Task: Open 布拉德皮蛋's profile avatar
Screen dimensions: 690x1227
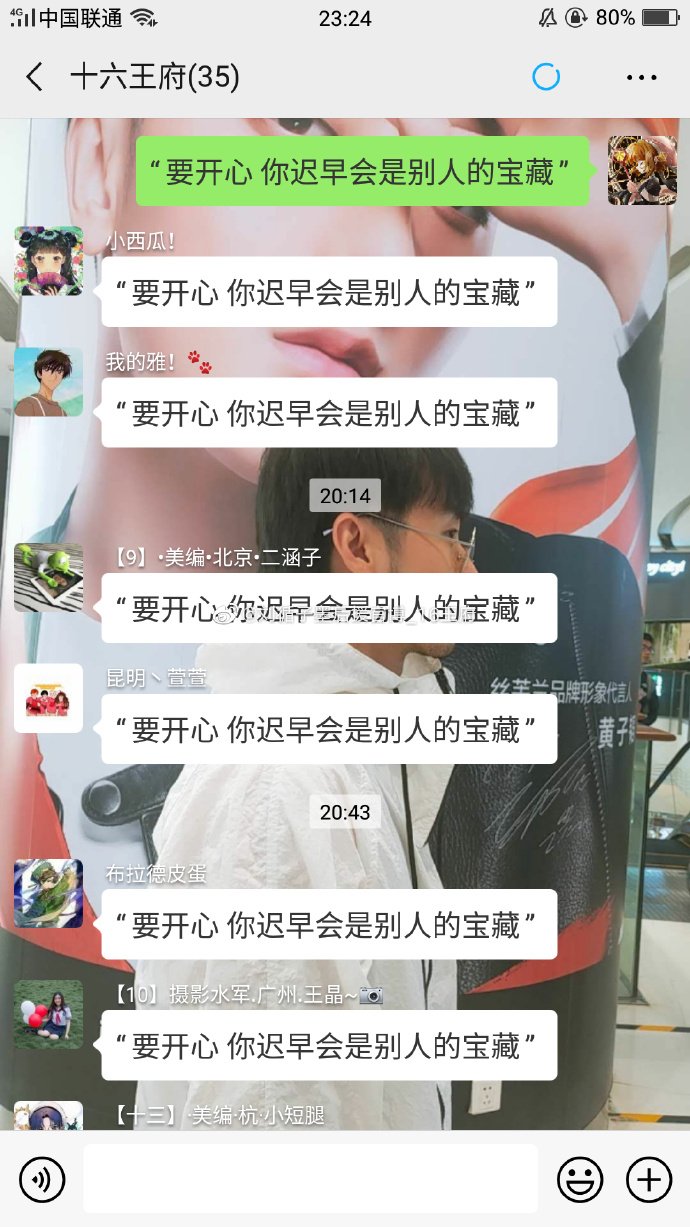Action: [48, 893]
